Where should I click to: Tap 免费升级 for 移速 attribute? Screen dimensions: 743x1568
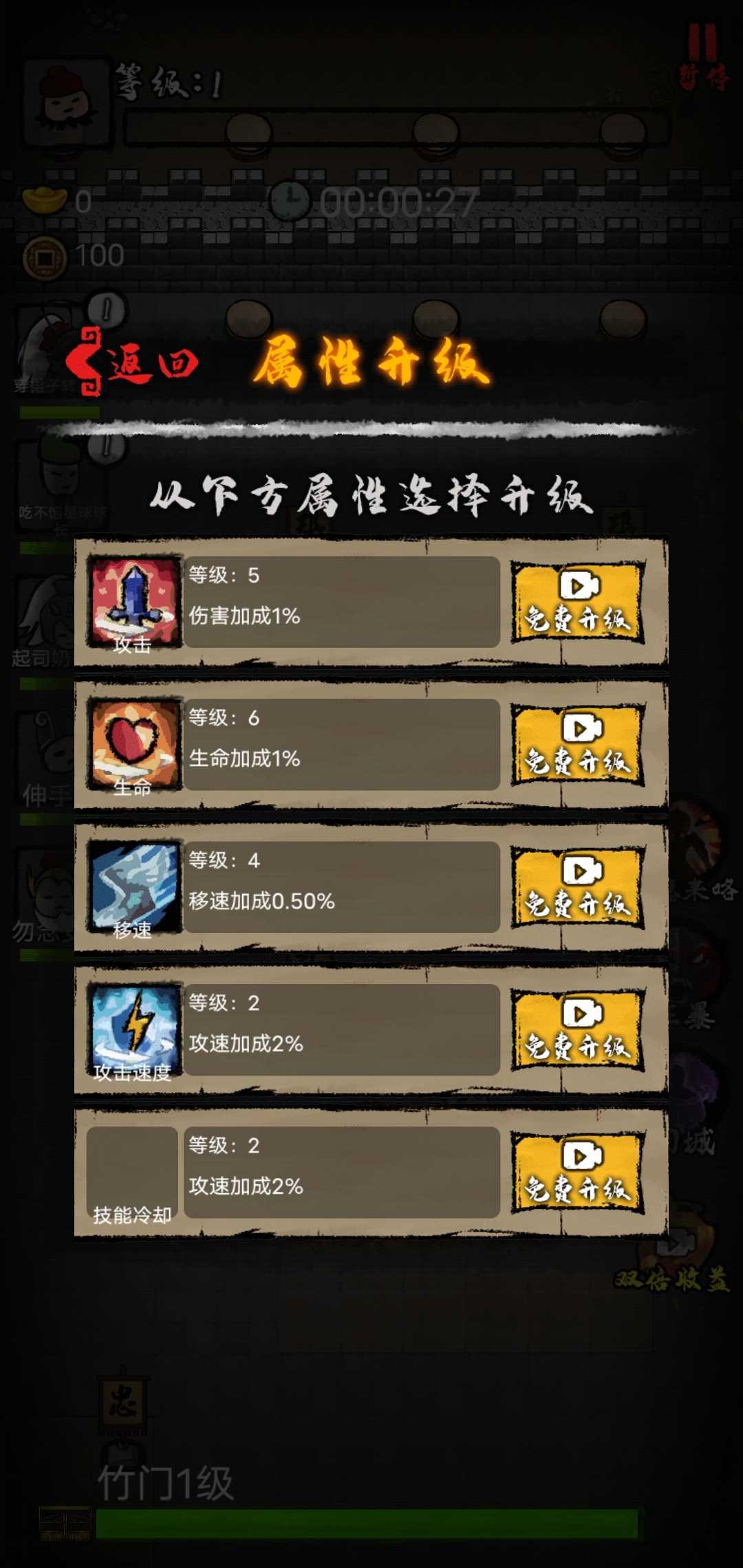[x=578, y=888]
